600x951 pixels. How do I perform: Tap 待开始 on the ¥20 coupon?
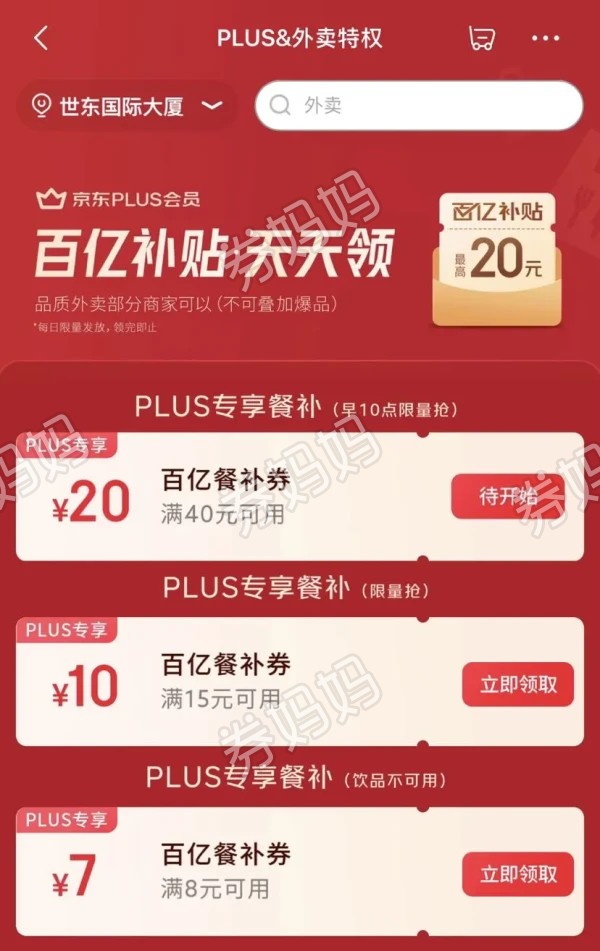coord(508,496)
